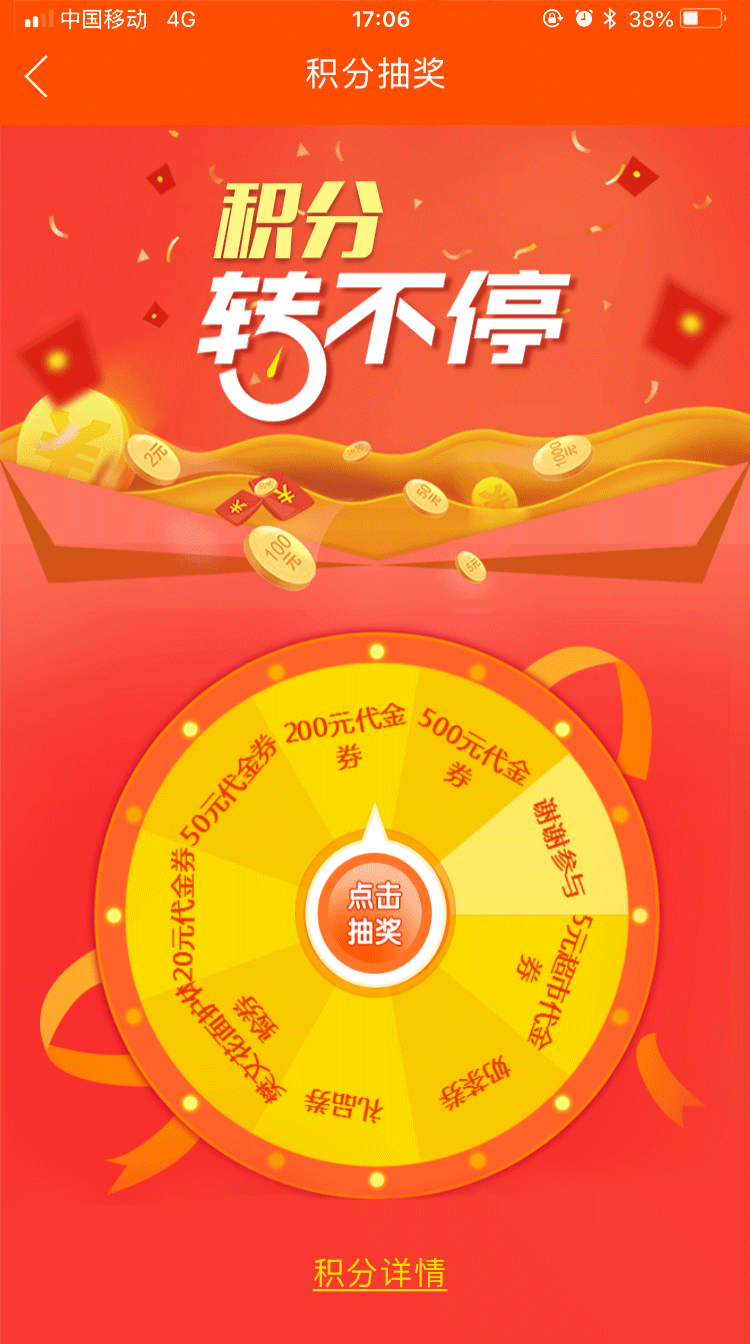Go back using the header arrow
750x1344 pixels.
[37, 76]
